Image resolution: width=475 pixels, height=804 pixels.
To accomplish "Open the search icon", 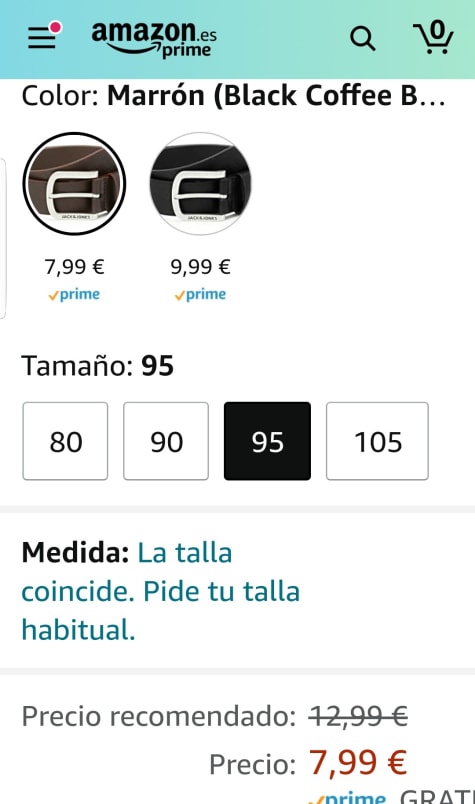I will tap(363, 39).
